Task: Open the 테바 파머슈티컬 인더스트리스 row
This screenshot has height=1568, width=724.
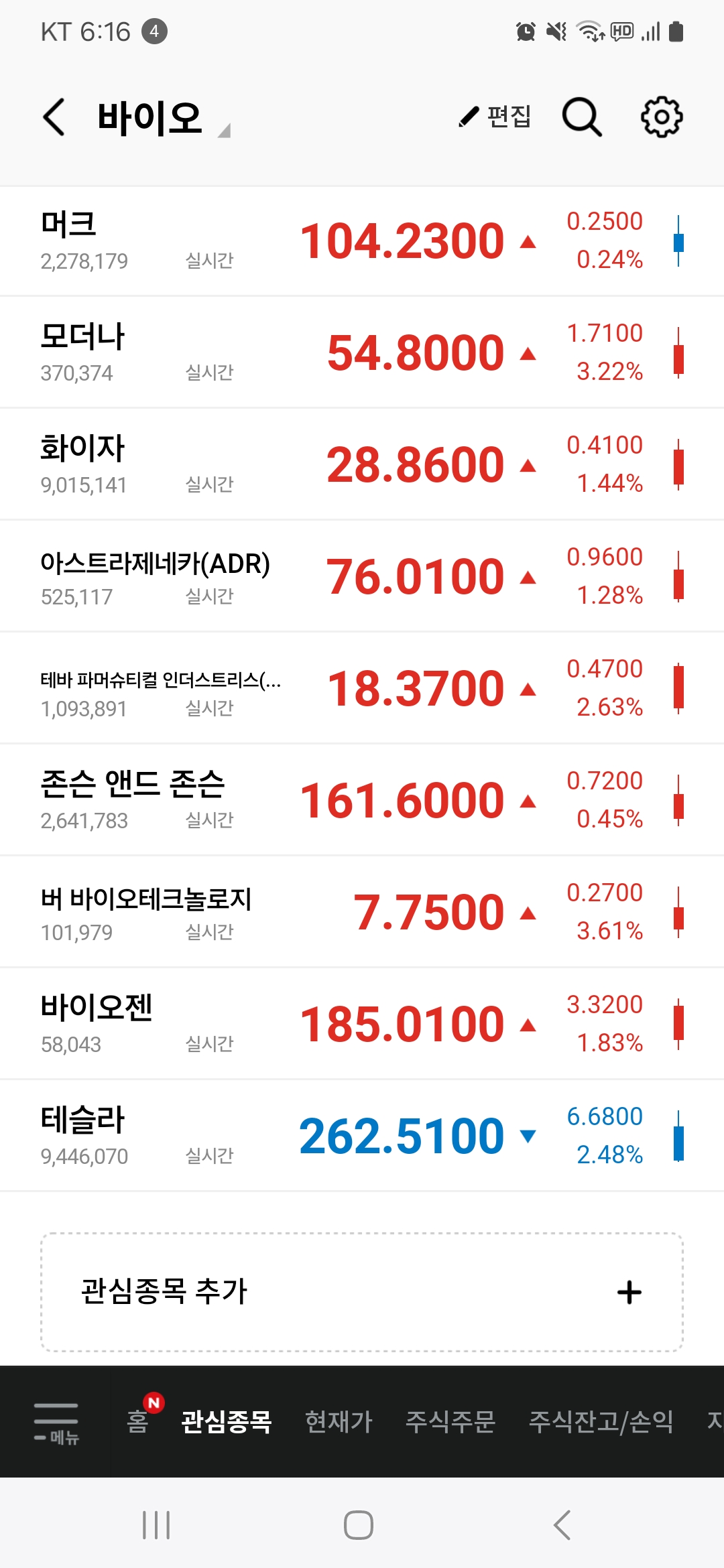Action: point(362,688)
